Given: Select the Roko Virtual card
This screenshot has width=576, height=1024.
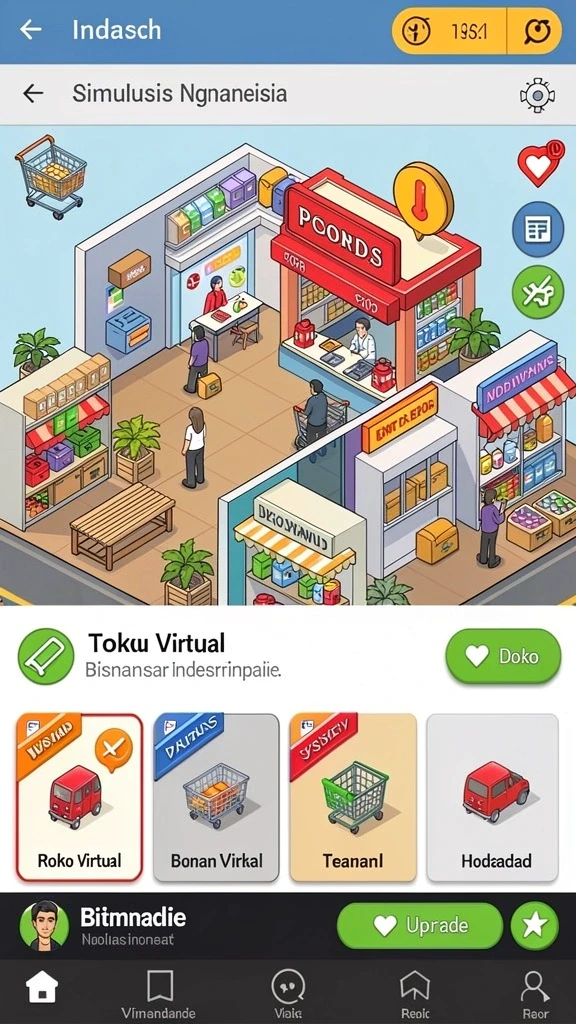Looking at the screenshot, I should (x=79, y=797).
